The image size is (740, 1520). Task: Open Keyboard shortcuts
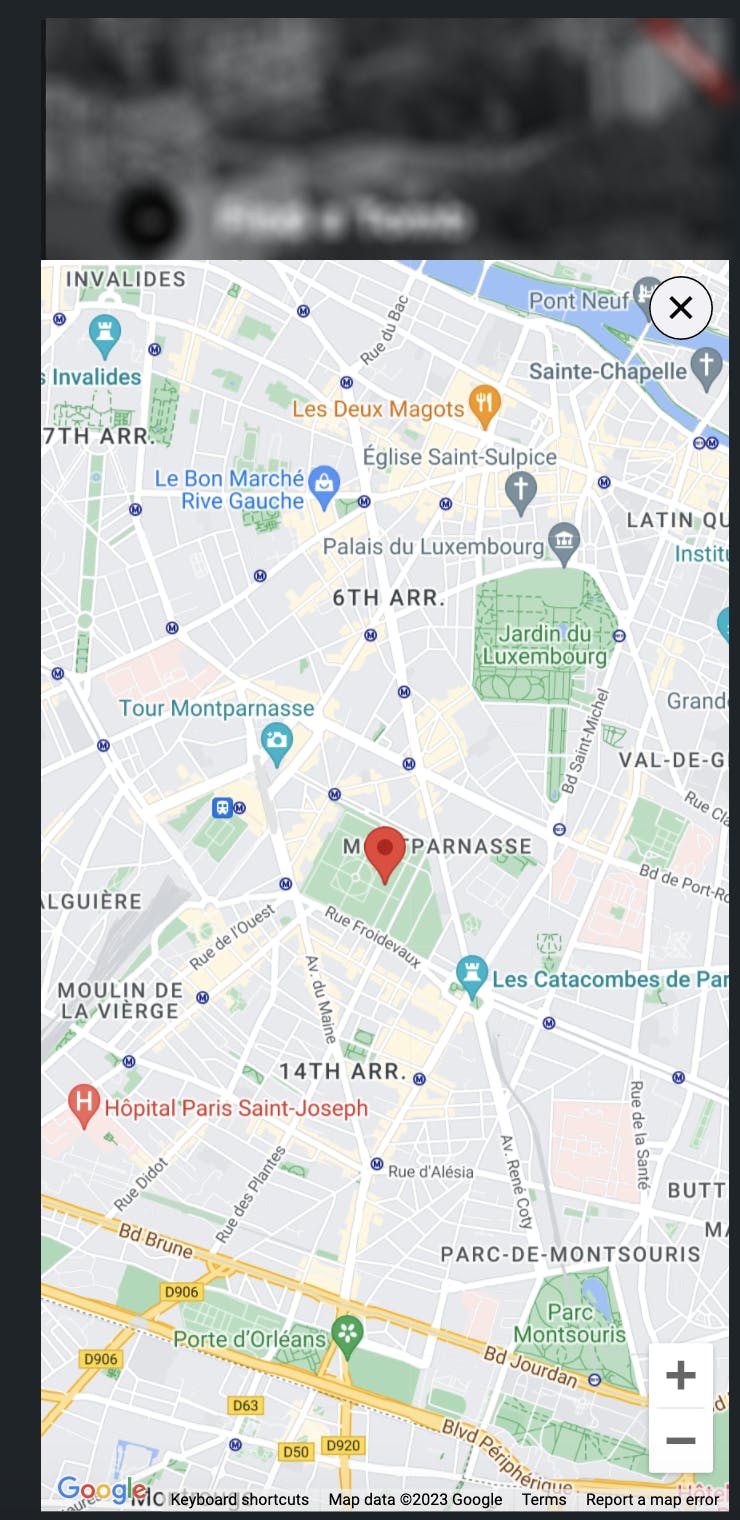pyautogui.click(x=239, y=1499)
